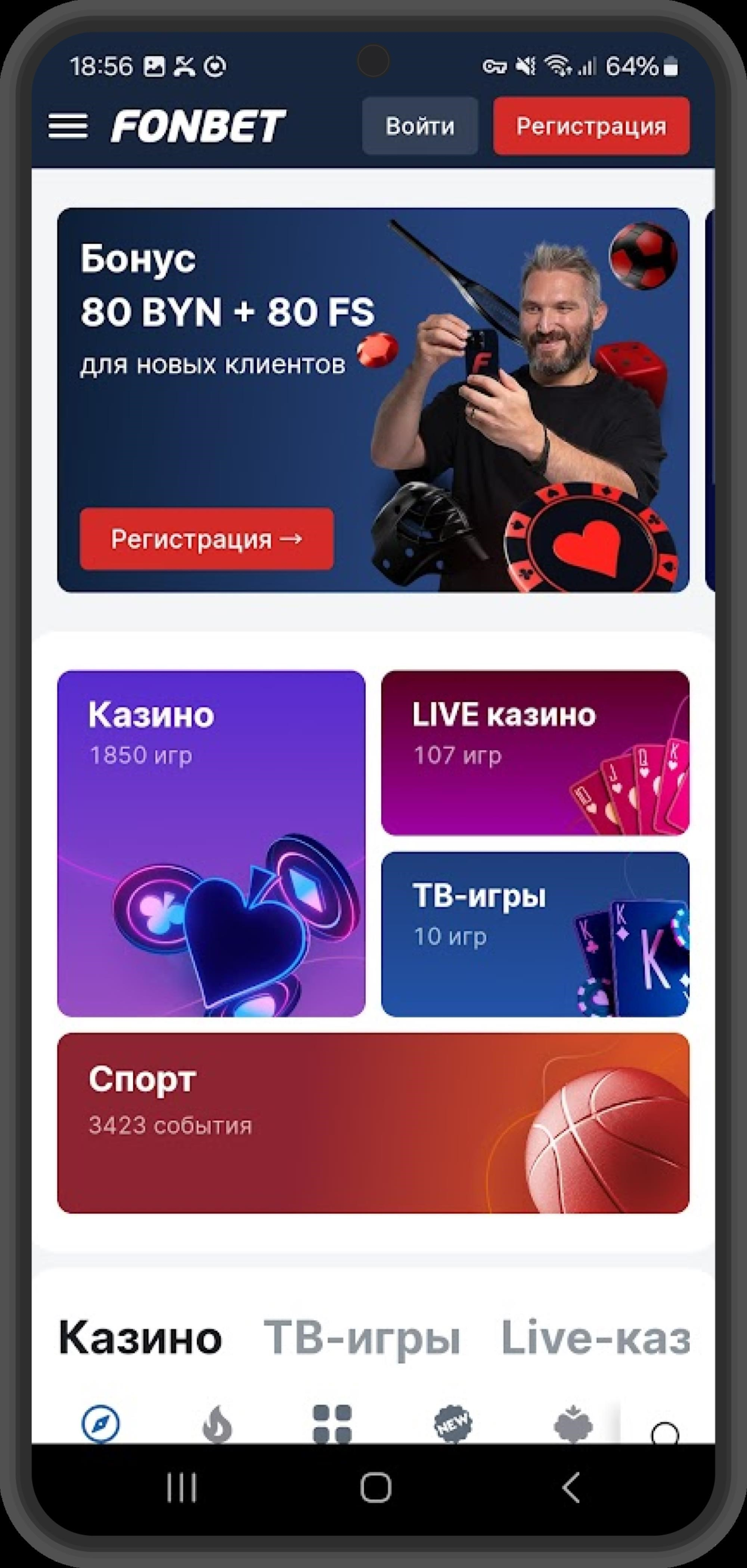The width and height of the screenshot is (747, 1568).
Task: Select the Казино section tab
Action: pyautogui.click(x=140, y=1338)
